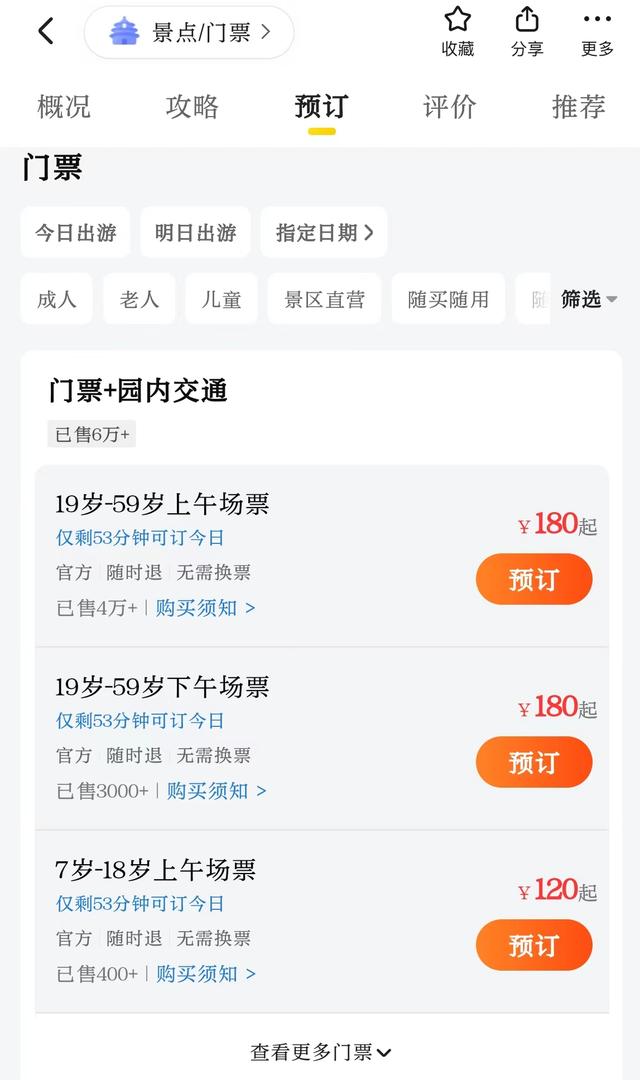Expand 查看更多门票 list
The width and height of the screenshot is (640, 1080).
click(320, 1052)
